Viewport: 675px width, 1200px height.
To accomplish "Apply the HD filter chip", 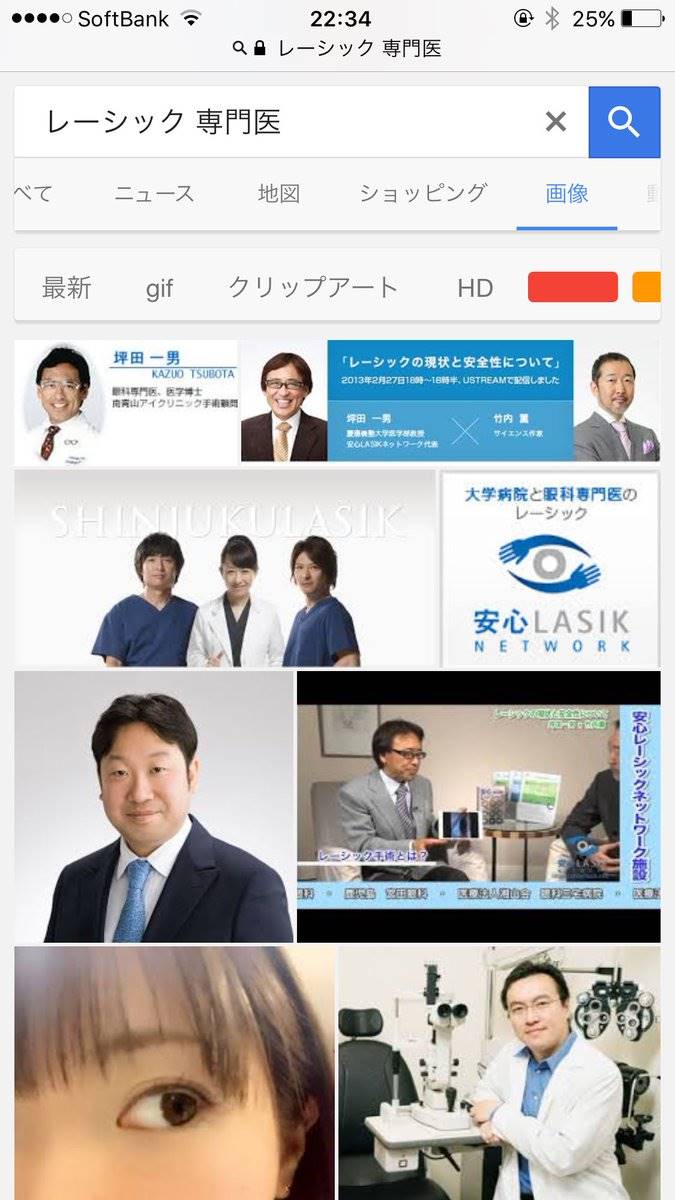I will click(475, 288).
